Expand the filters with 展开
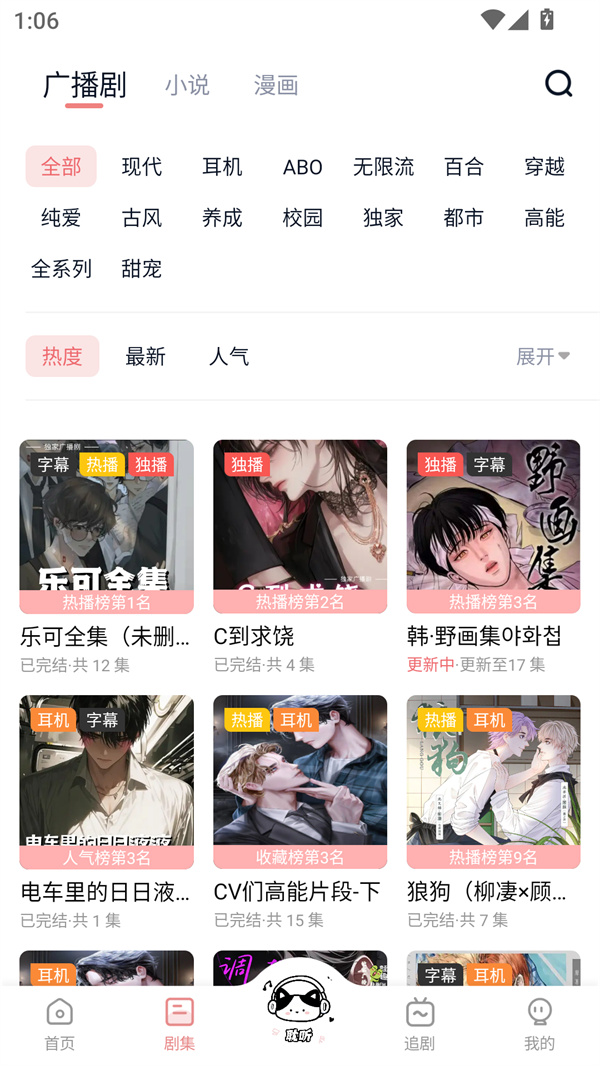600x1066 pixels. pos(542,357)
